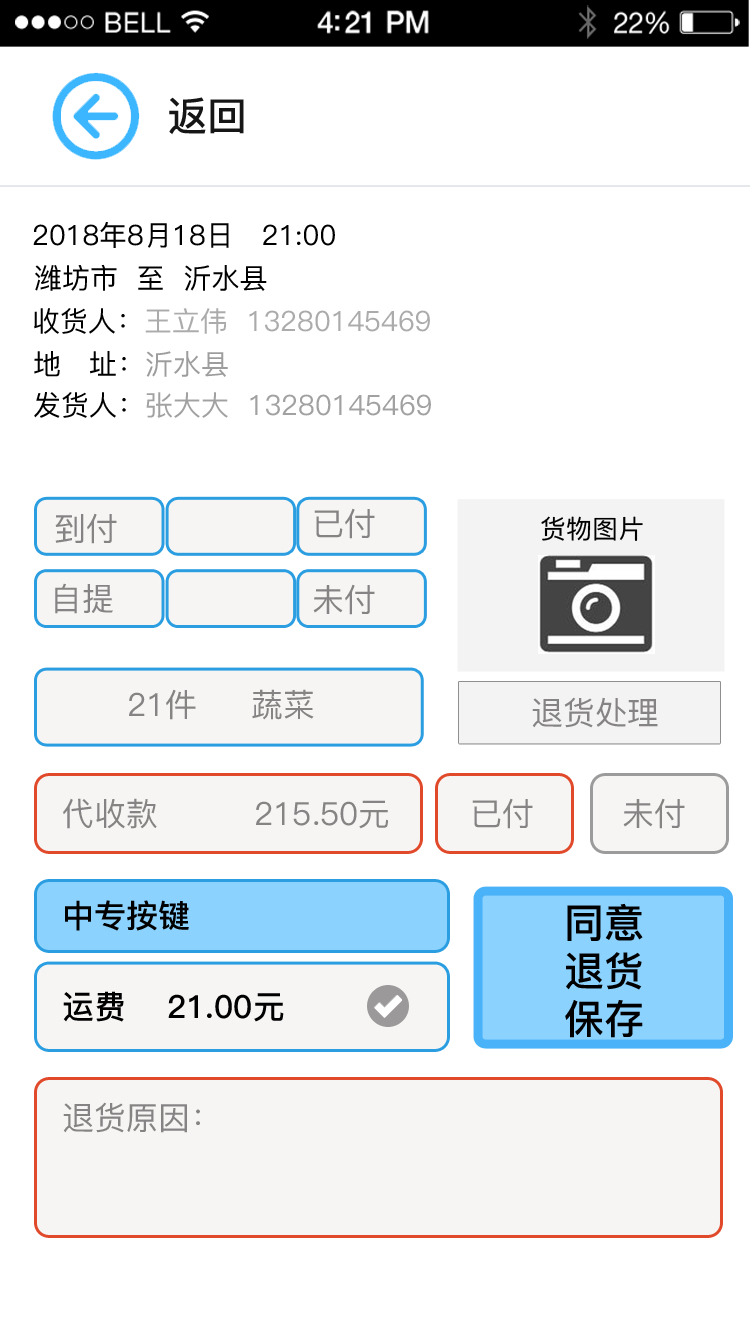The height and width of the screenshot is (1334, 750).
Task: Tap the 代收款 215.50元 field
Action: [229, 813]
